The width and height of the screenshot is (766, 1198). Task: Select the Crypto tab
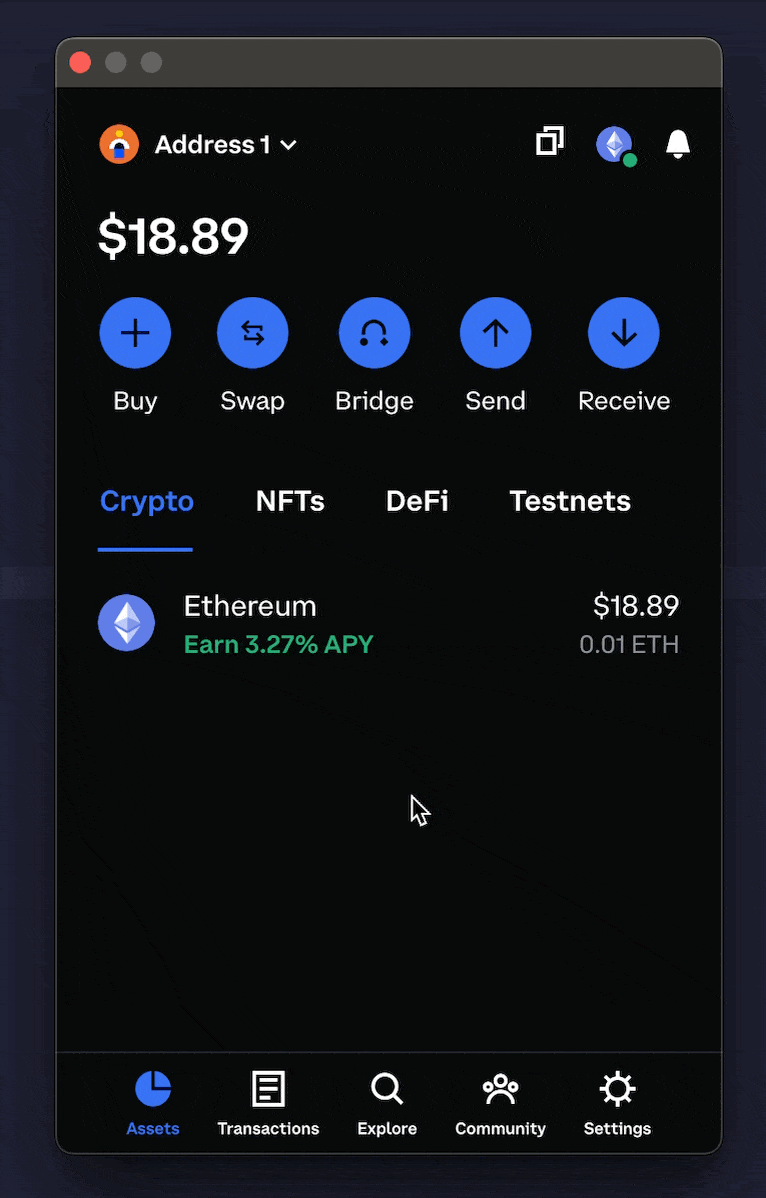point(147,501)
